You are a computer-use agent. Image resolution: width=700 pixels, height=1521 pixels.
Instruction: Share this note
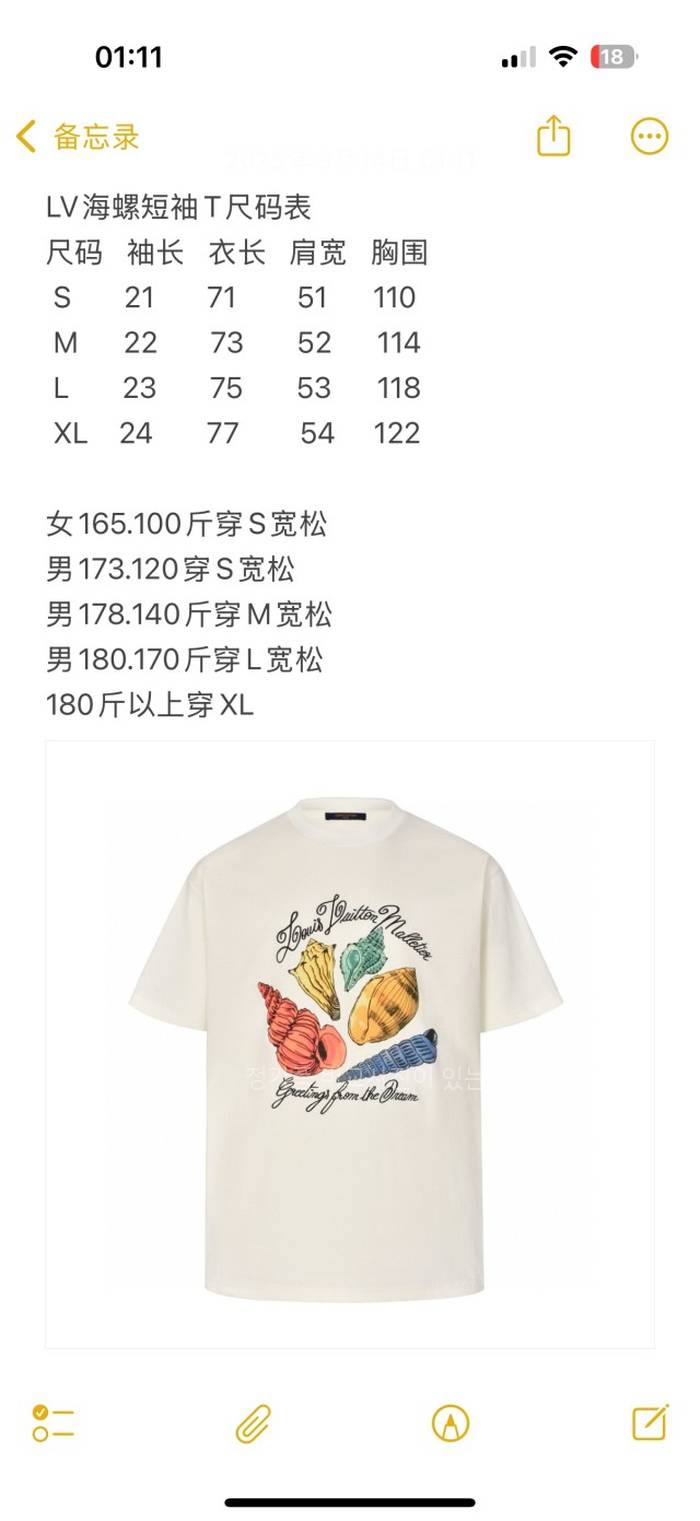[x=553, y=136]
